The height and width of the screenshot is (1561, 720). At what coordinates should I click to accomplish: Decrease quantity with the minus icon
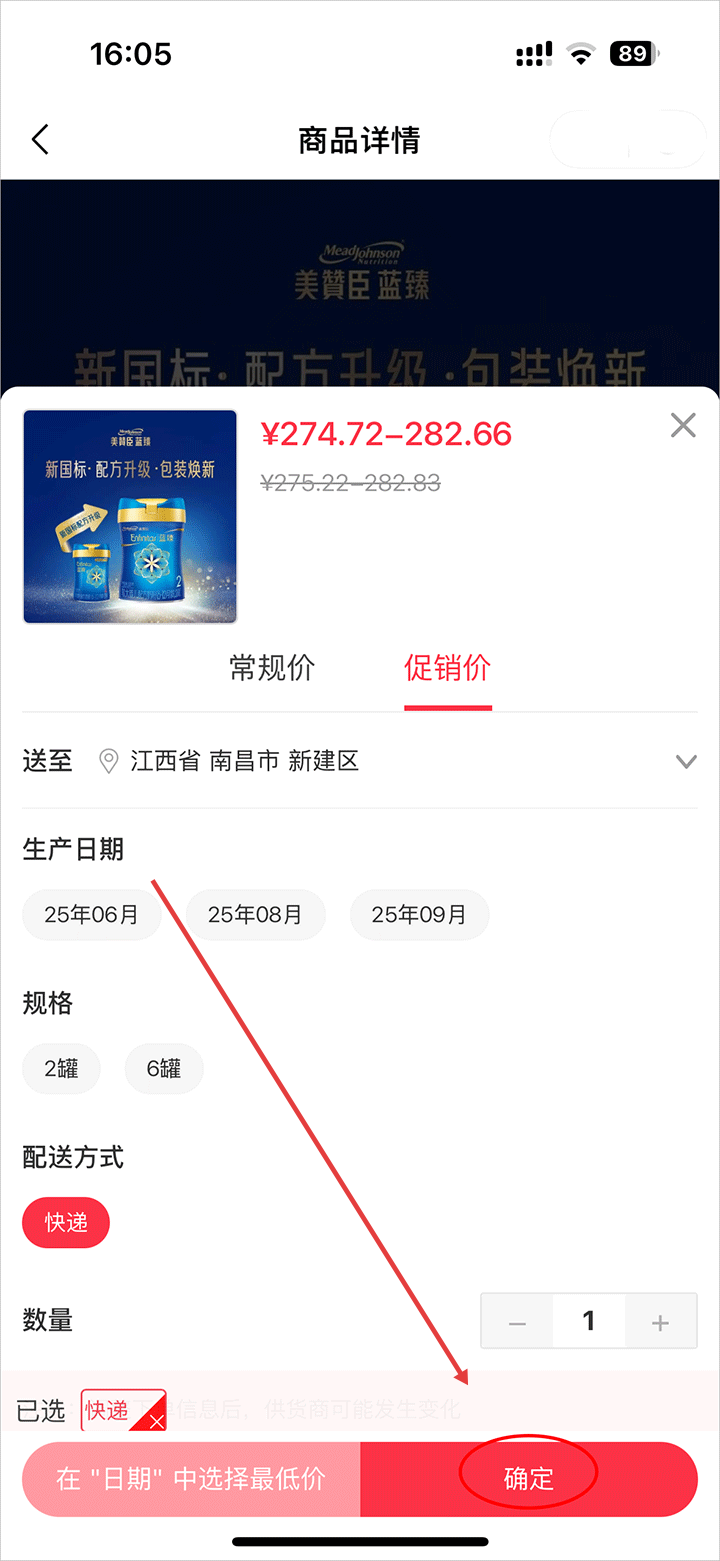517,1321
